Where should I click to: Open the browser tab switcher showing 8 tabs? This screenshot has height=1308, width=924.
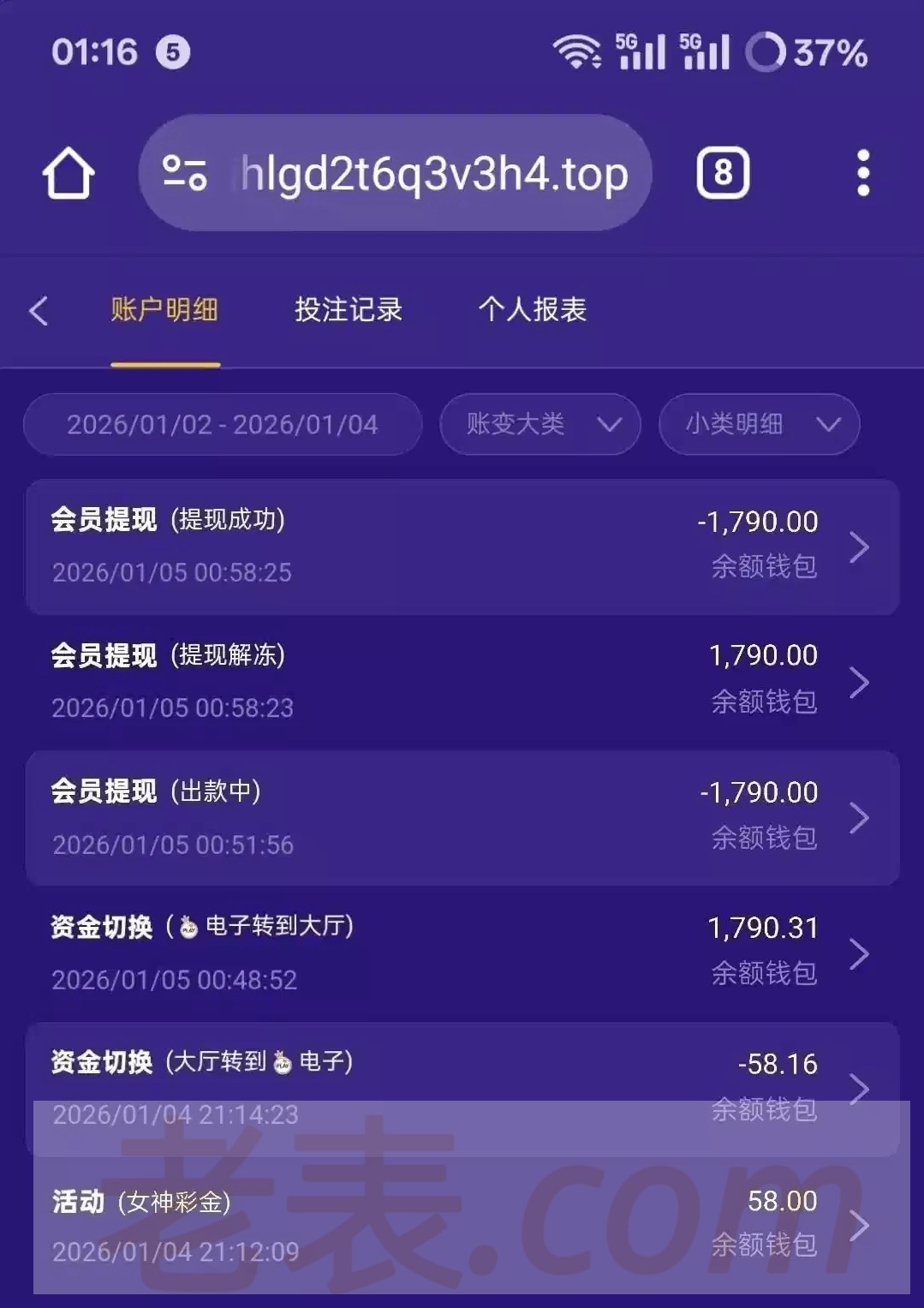click(724, 174)
